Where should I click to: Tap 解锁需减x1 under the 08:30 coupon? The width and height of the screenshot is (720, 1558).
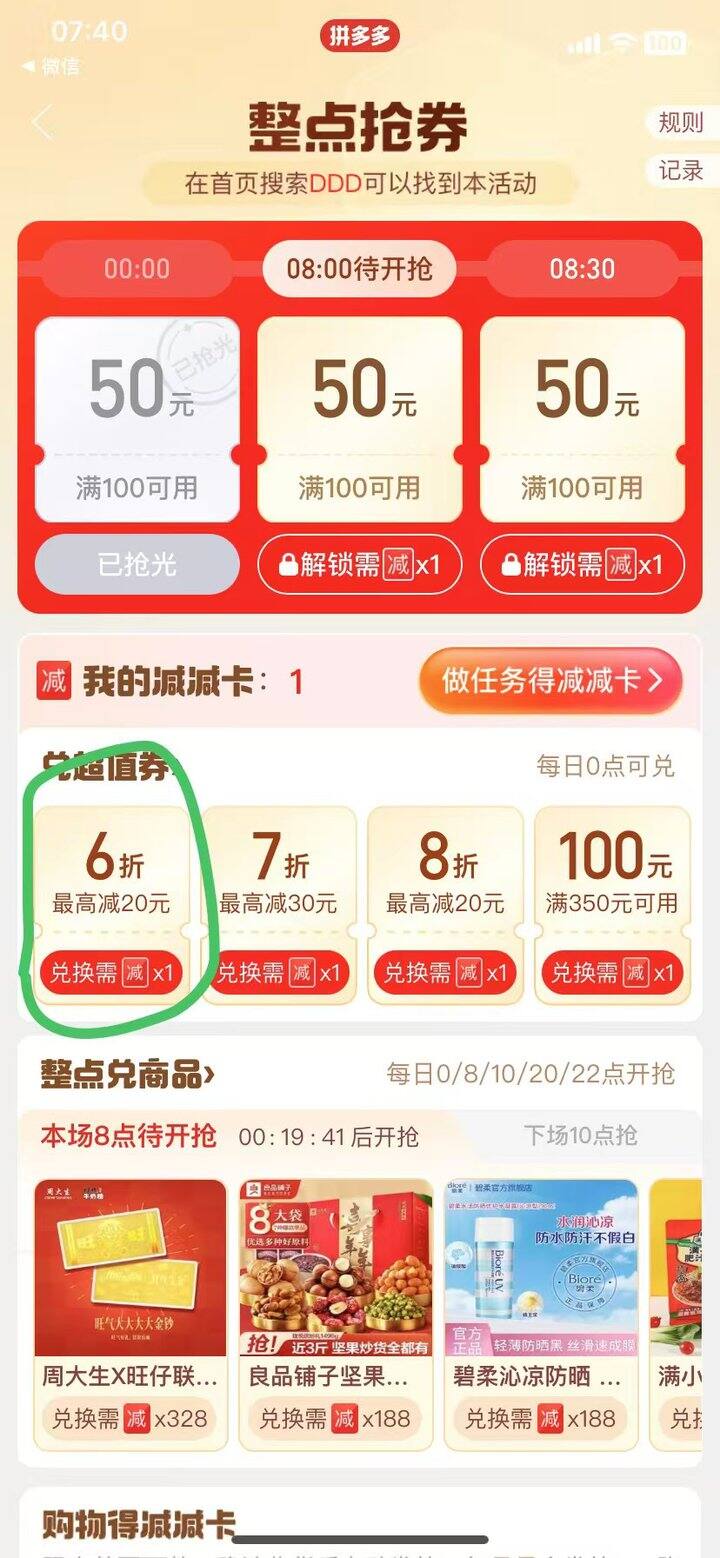[582, 565]
